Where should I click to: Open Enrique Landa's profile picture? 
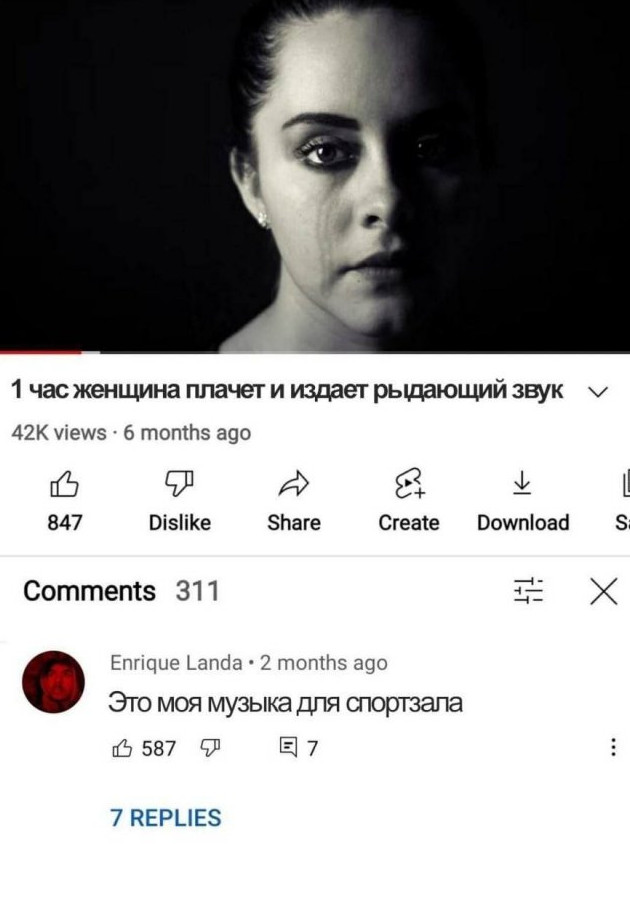coord(54,681)
